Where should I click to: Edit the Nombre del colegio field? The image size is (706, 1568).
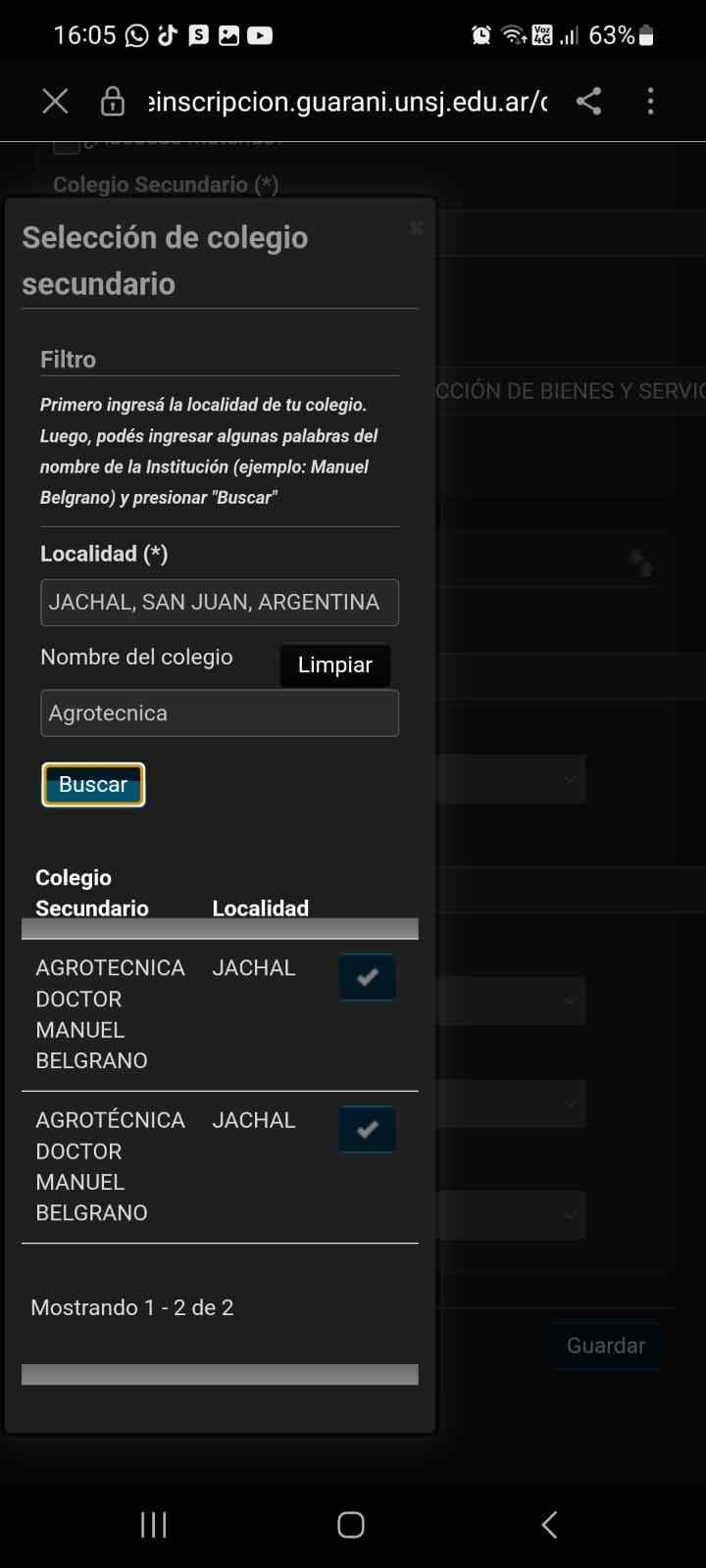(219, 712)
